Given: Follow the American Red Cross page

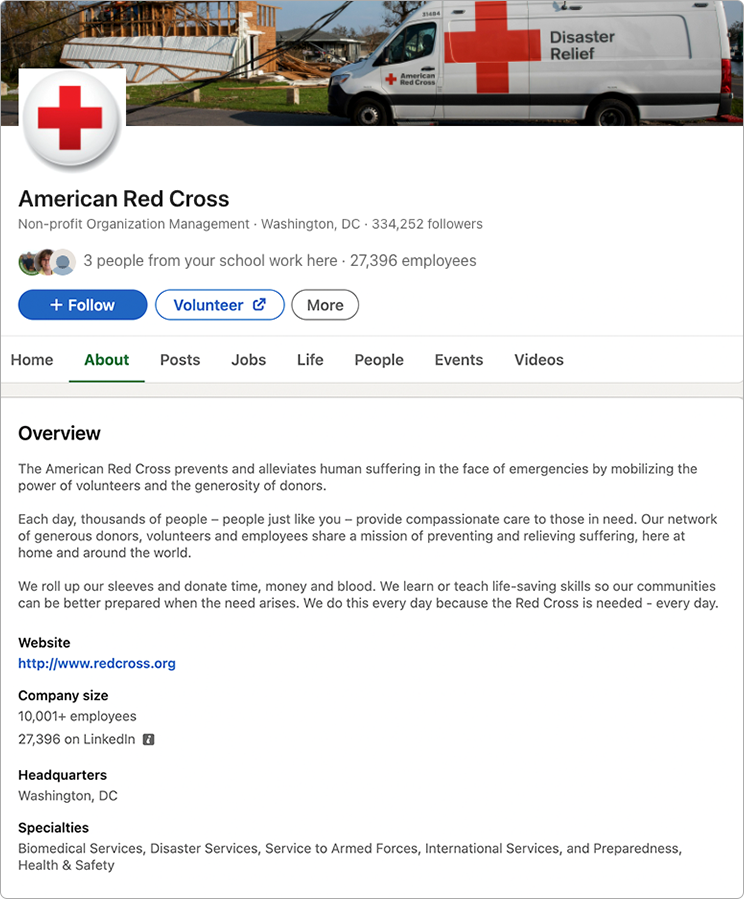Looking at the screenshot, I should pos(83,305).
